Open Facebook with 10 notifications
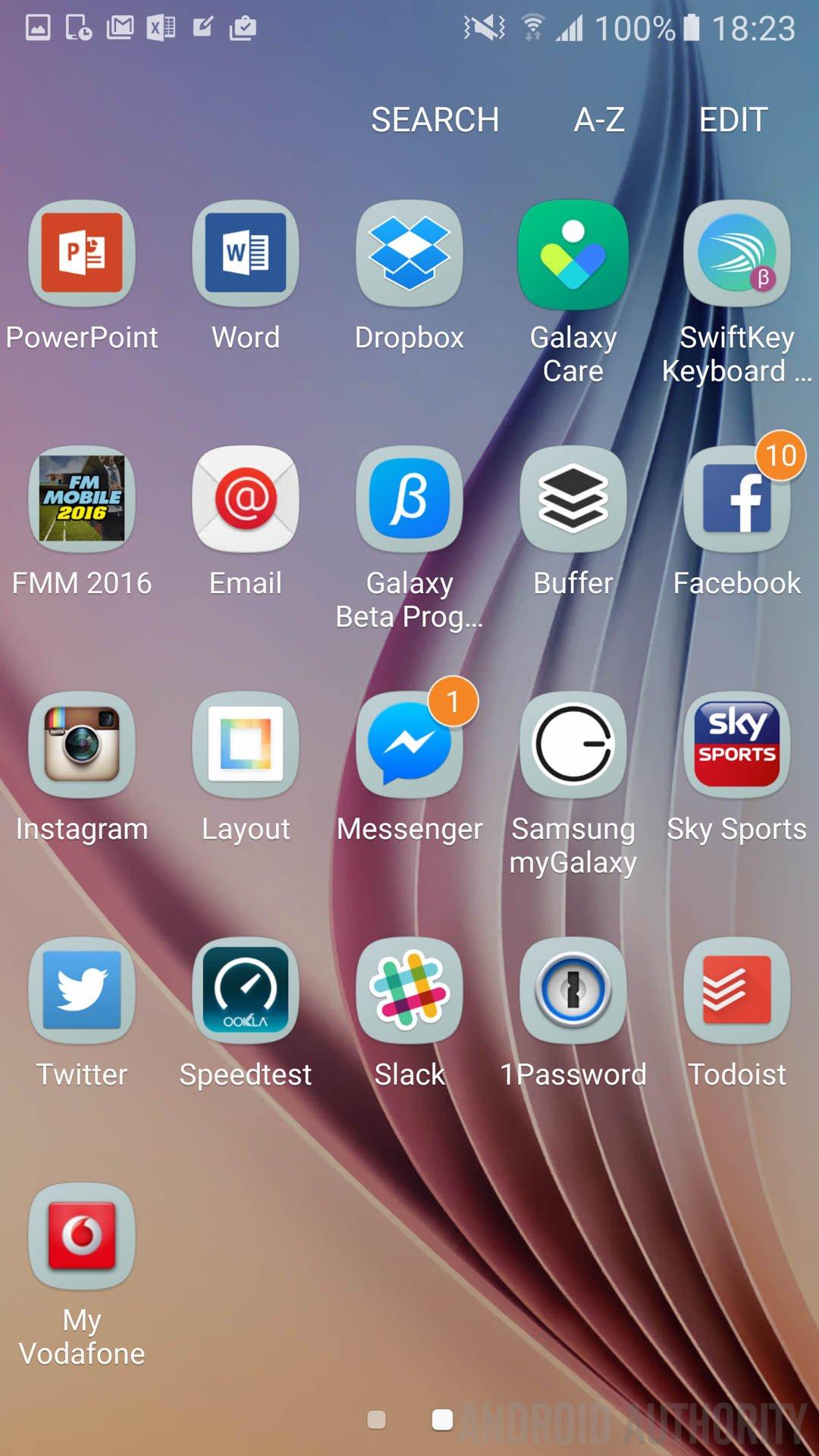The image size is (819, 1456). point(737,500)
